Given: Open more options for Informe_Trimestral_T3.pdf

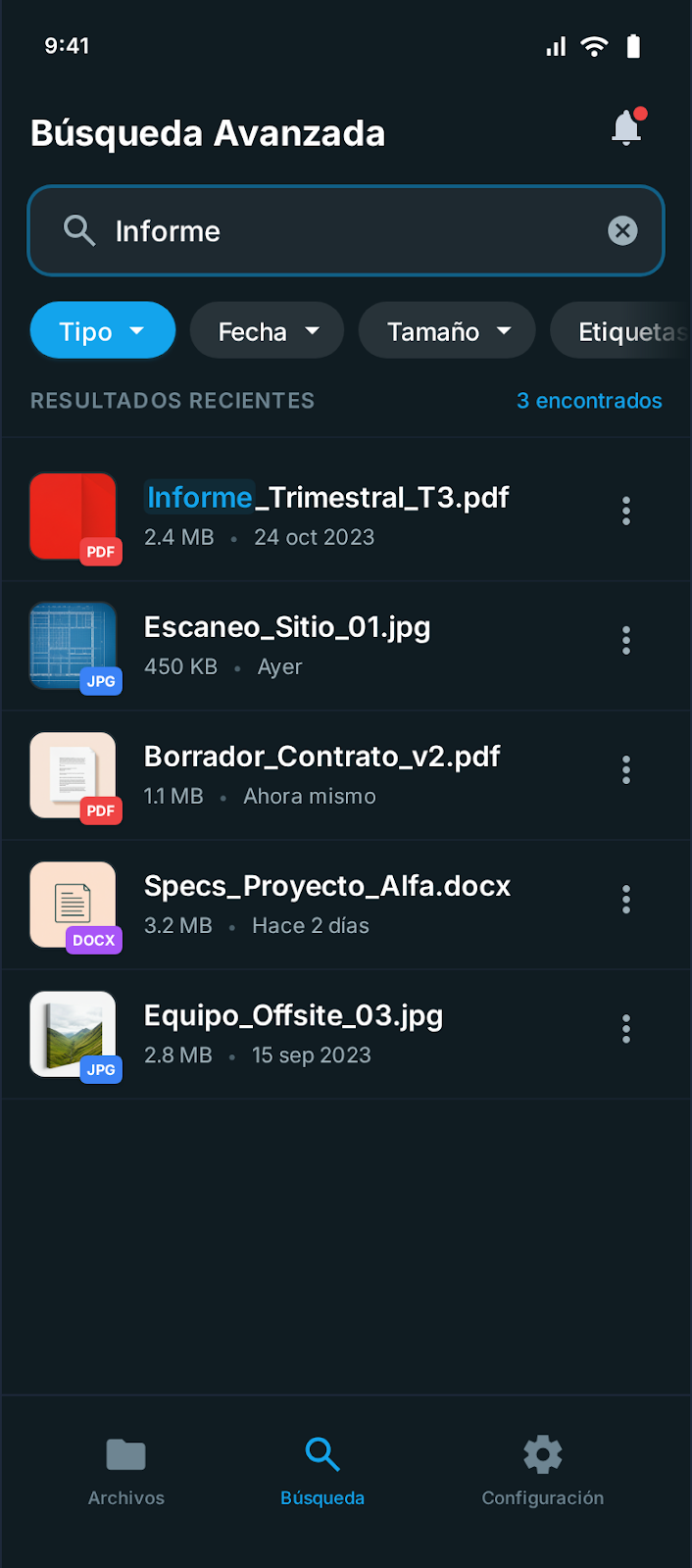Looking at the screenshot, I should coord(626,511).
